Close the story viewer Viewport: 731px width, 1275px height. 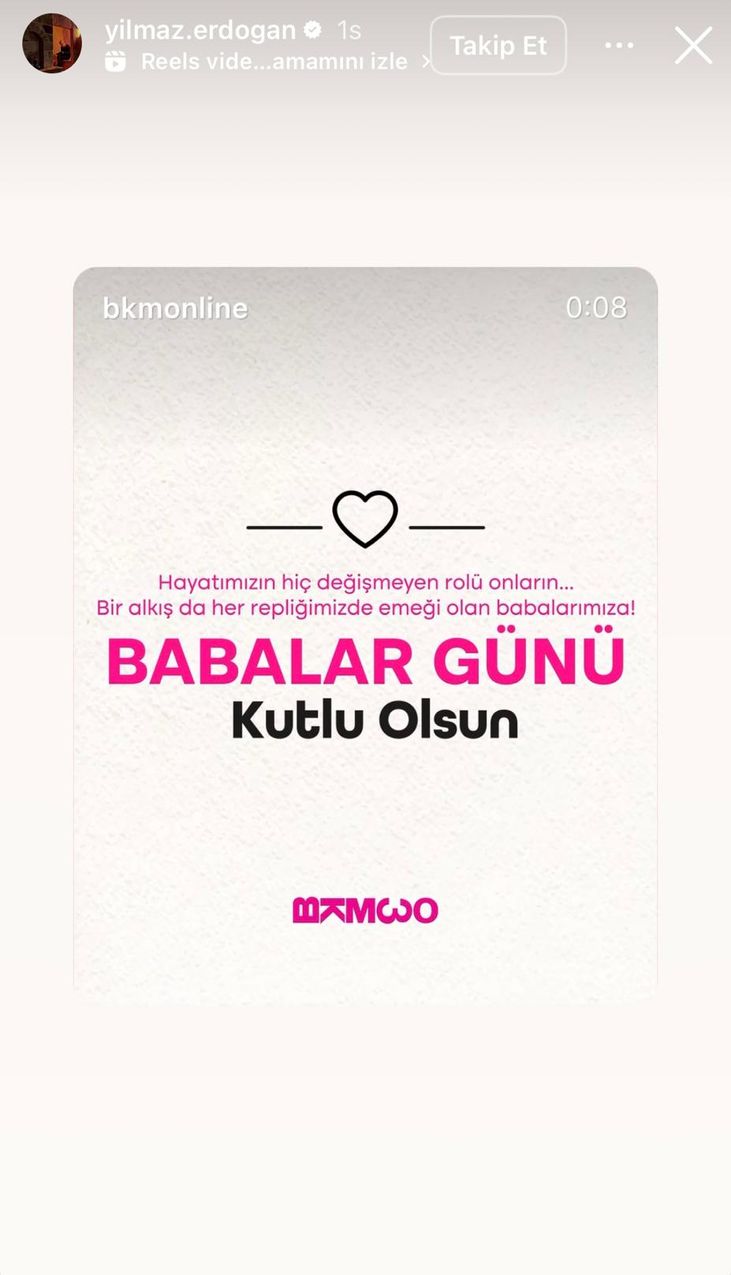coord(693,46)
